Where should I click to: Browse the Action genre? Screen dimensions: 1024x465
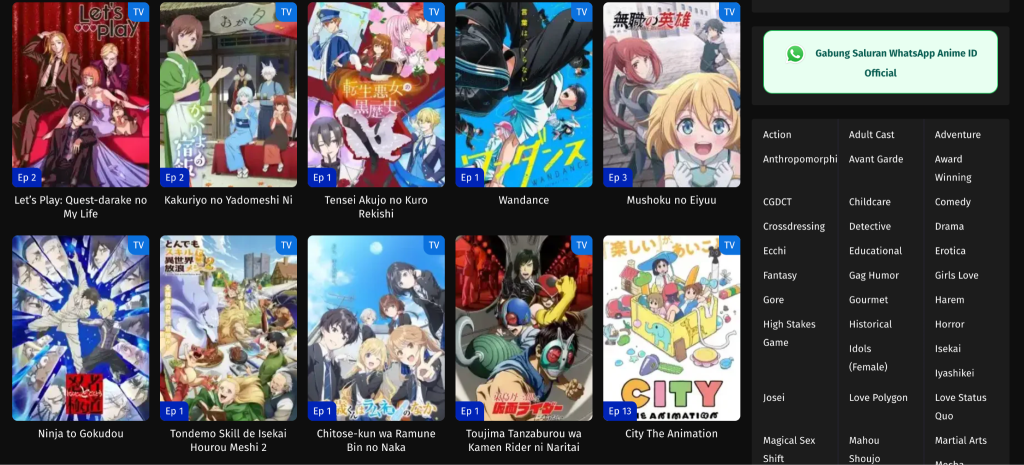(x=777, y=135)
